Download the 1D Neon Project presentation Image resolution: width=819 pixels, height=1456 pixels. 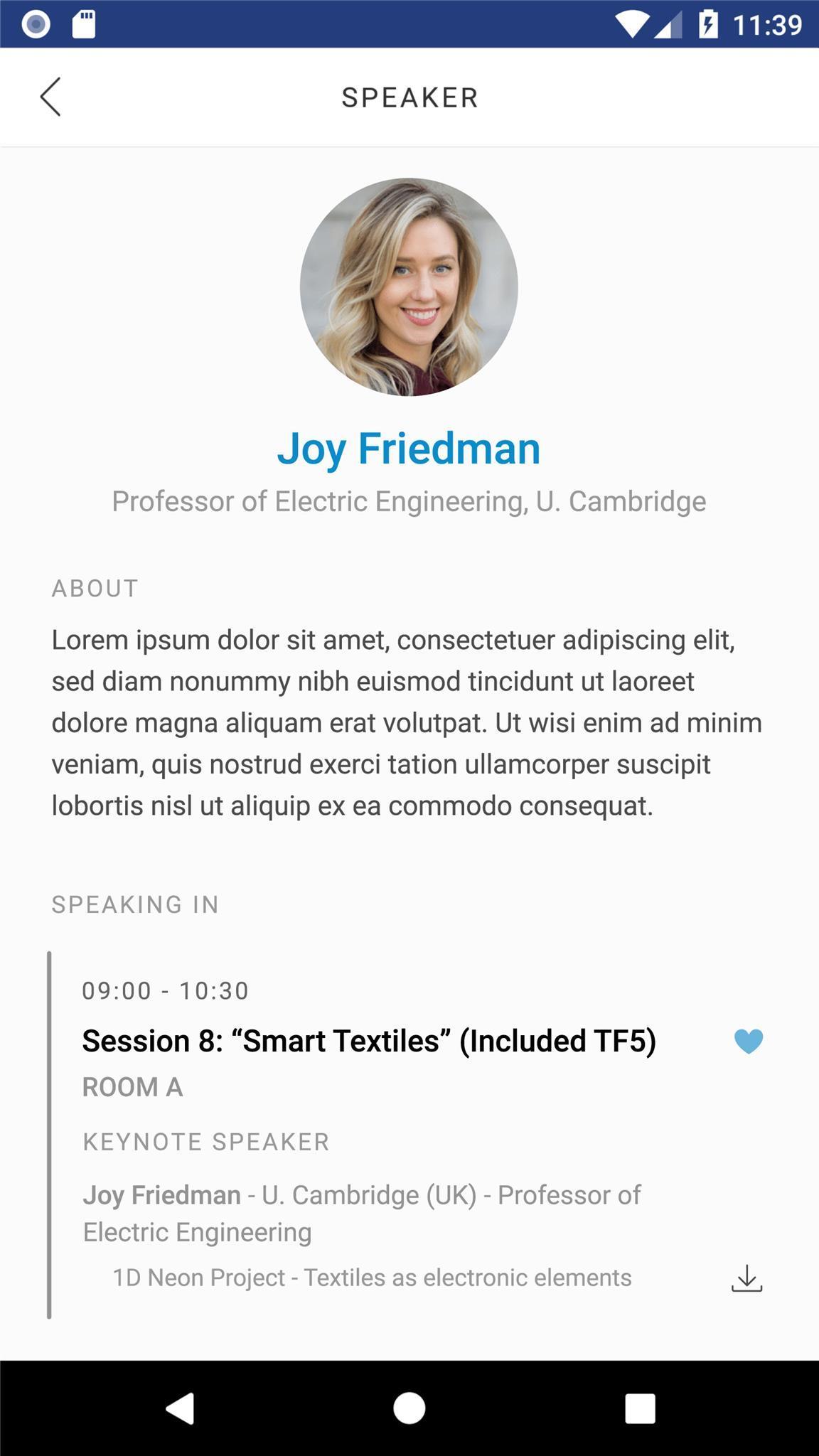pos(746,1278)
